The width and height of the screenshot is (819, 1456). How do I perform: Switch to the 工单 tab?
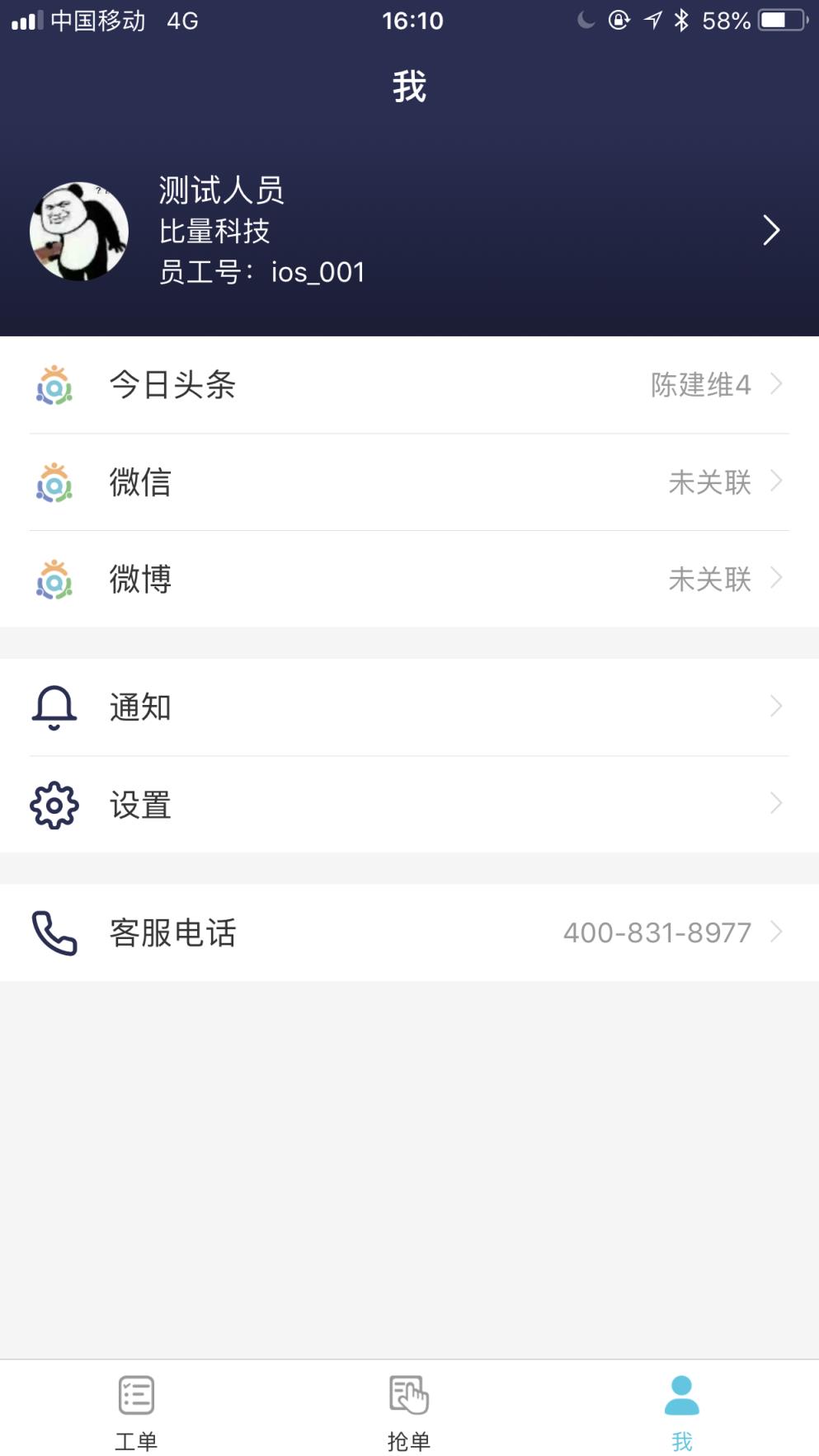136,1410
